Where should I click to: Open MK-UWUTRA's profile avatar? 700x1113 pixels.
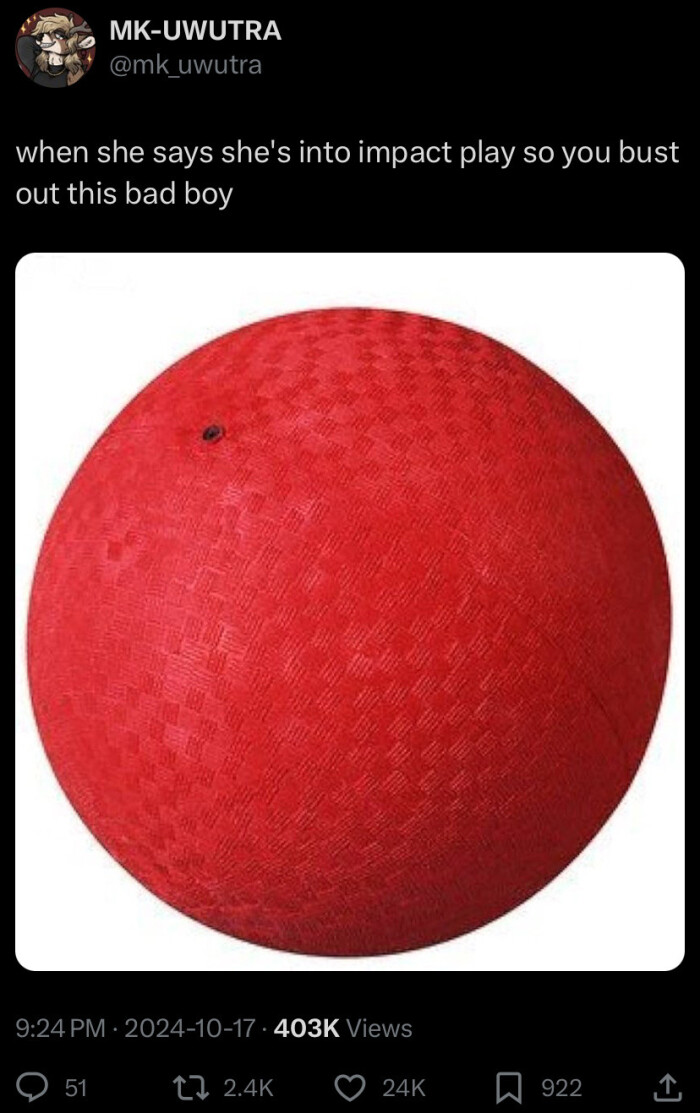(x=54, y=48)
